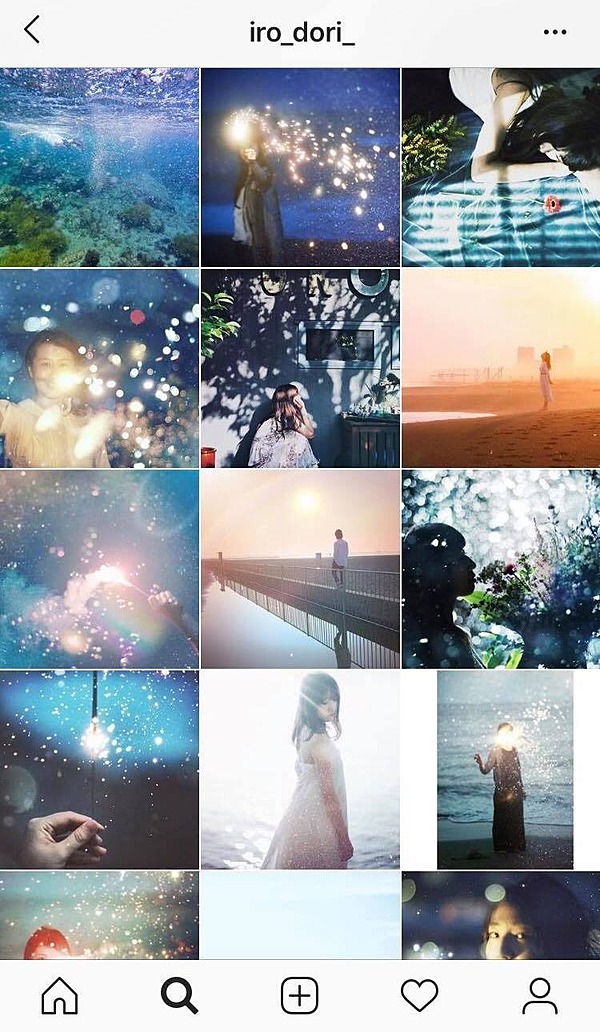Open the white-bordered seaside sparkler photo
The width and height of the screenshot is (600, 1032).
pos(501,769)
